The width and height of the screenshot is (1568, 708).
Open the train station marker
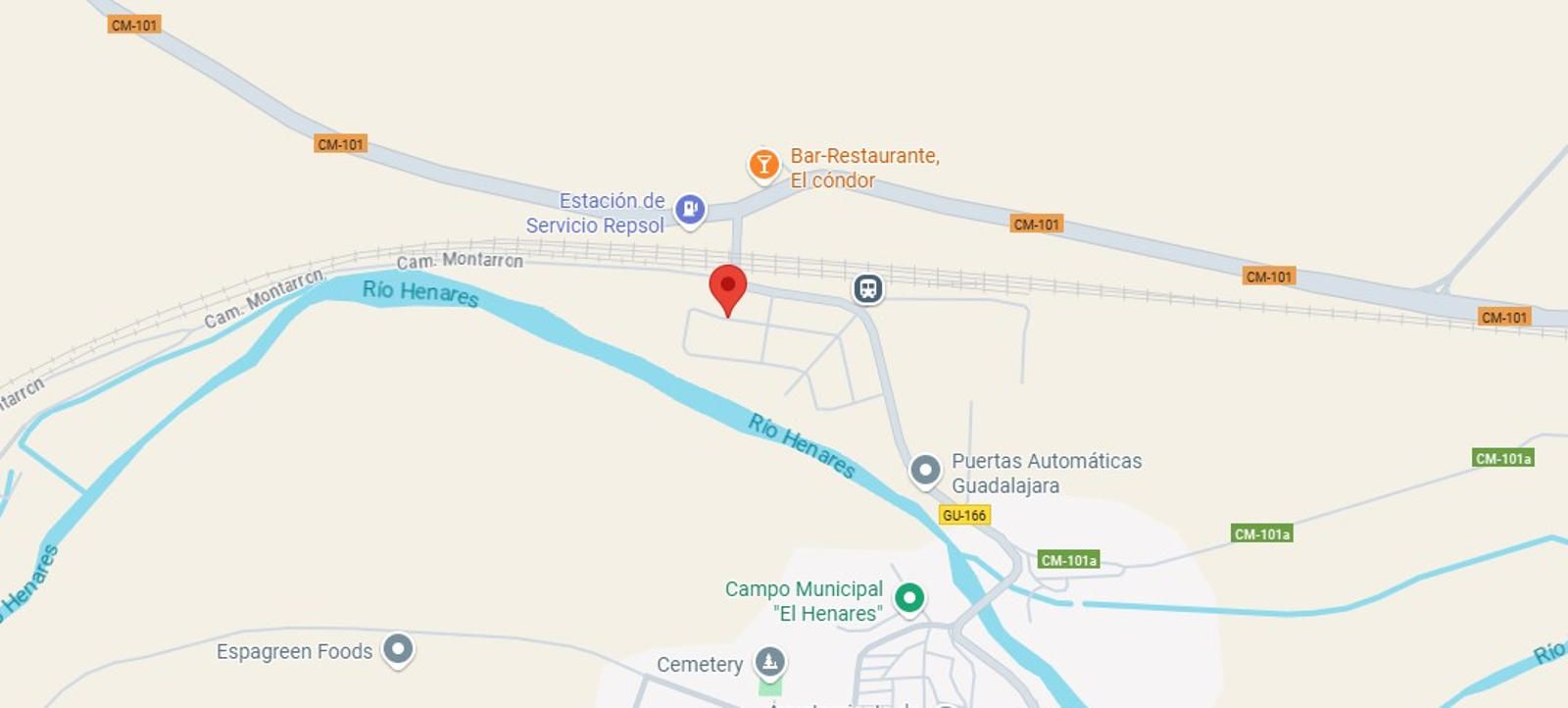coord(867,288)
